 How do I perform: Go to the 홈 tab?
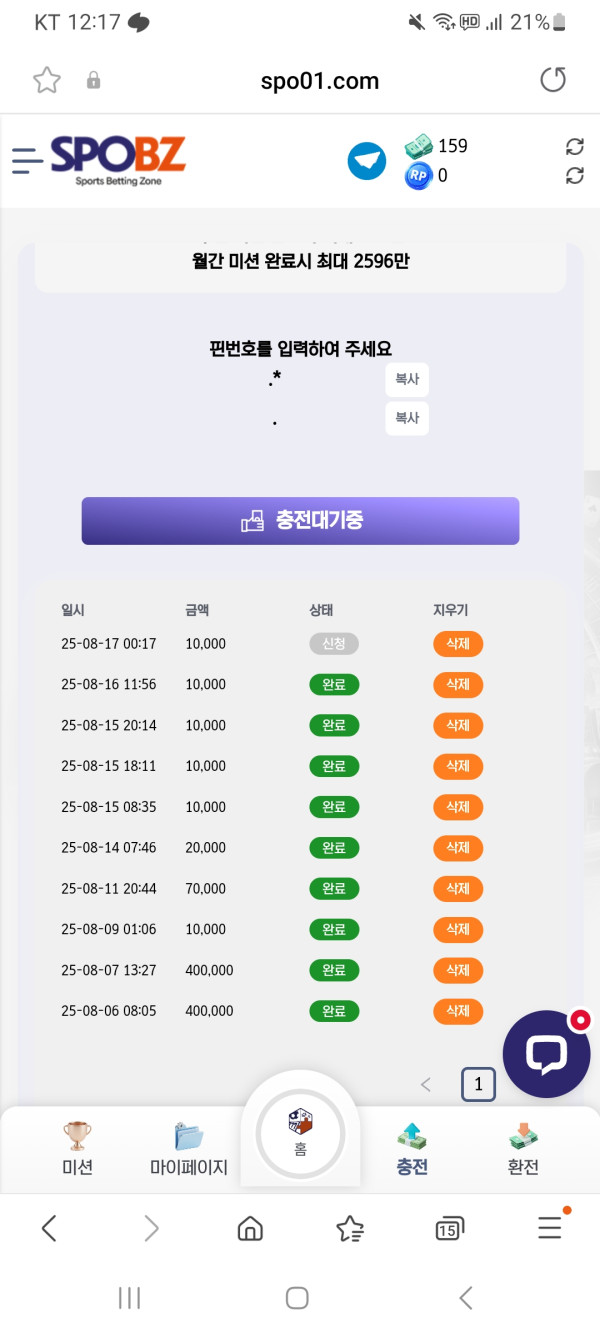[x=300, y=1133]
